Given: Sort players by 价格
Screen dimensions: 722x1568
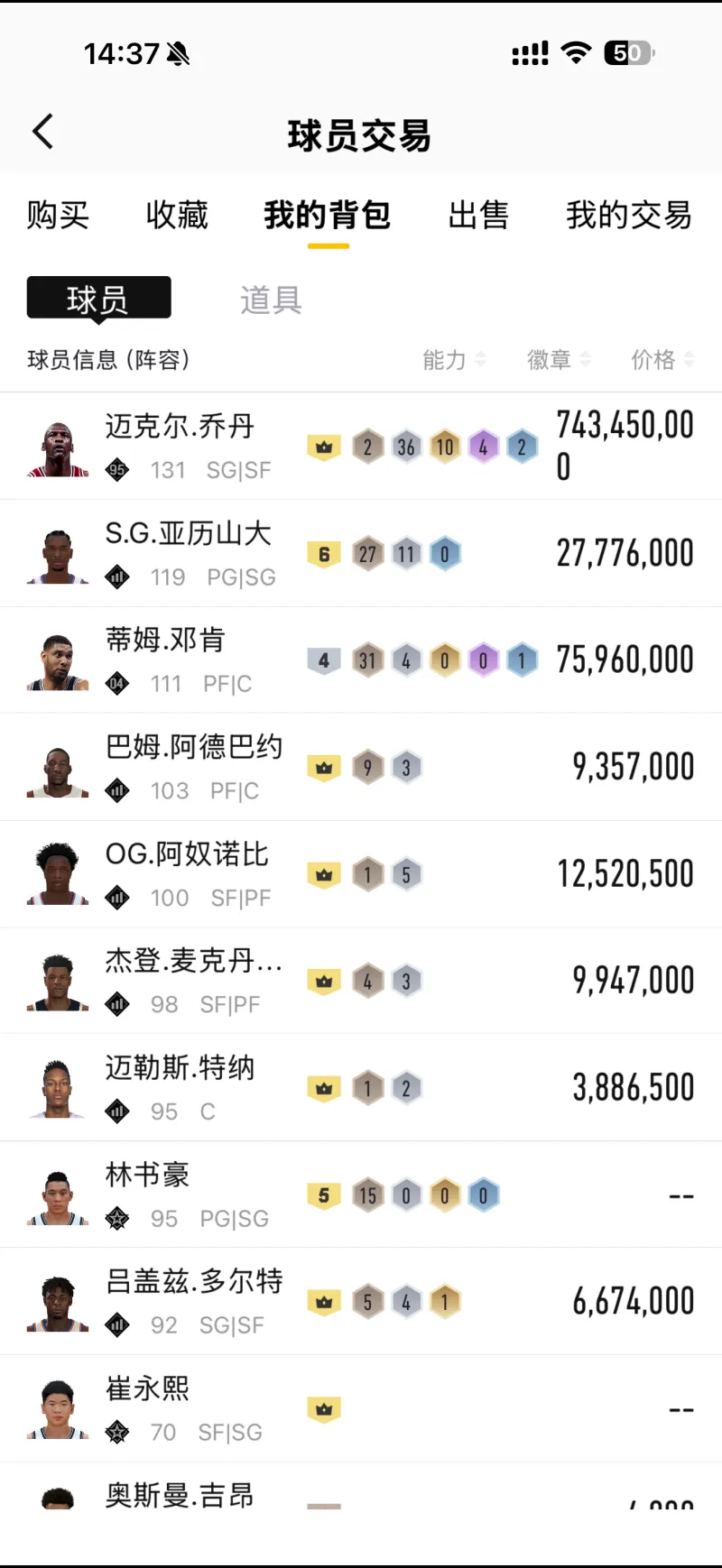Looking at the screenshot, I should click(662, 360).
